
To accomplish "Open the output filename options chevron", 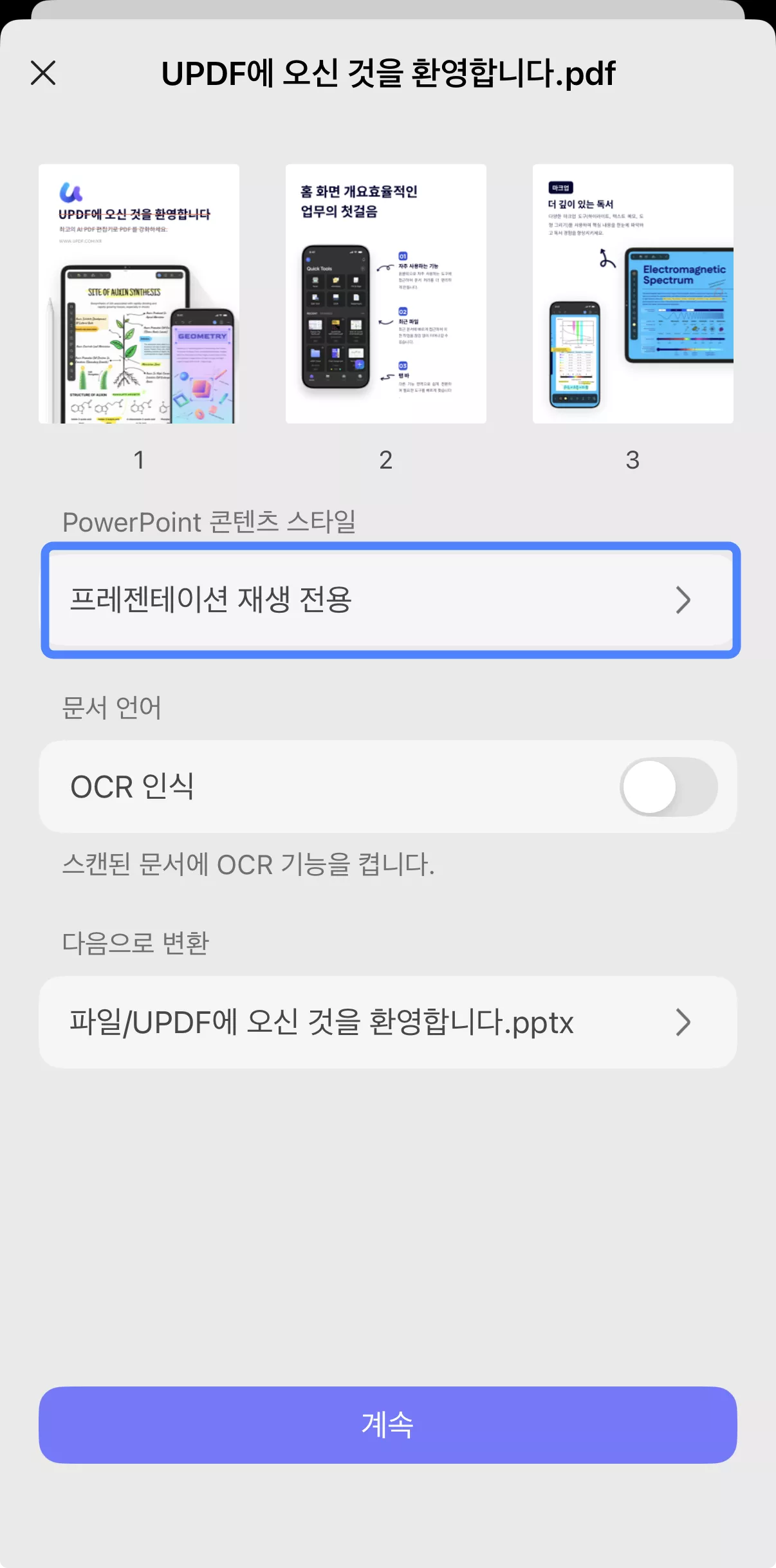I will click(682, 1022).
